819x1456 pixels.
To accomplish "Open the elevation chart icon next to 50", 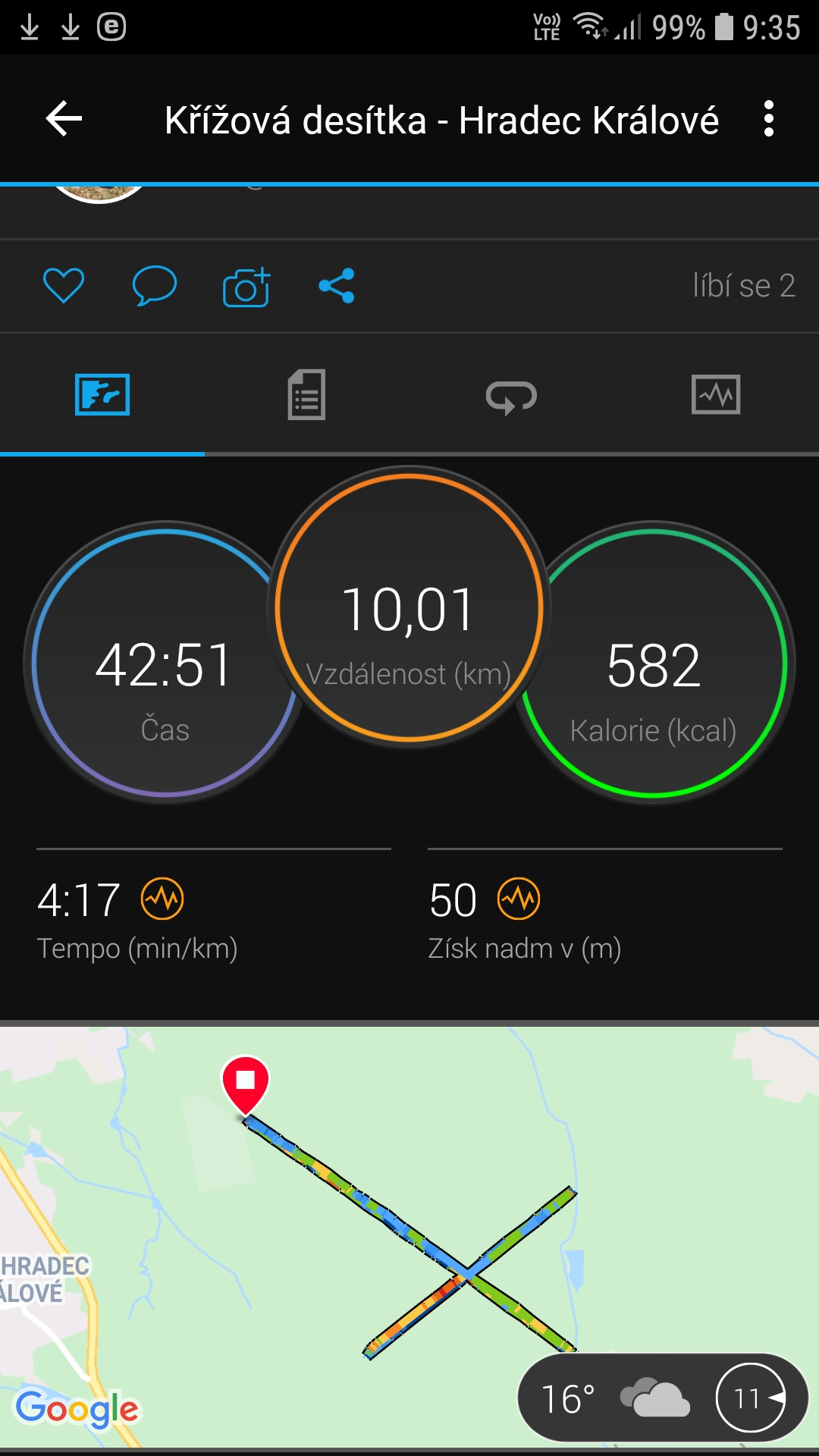I will click(519, 899).
